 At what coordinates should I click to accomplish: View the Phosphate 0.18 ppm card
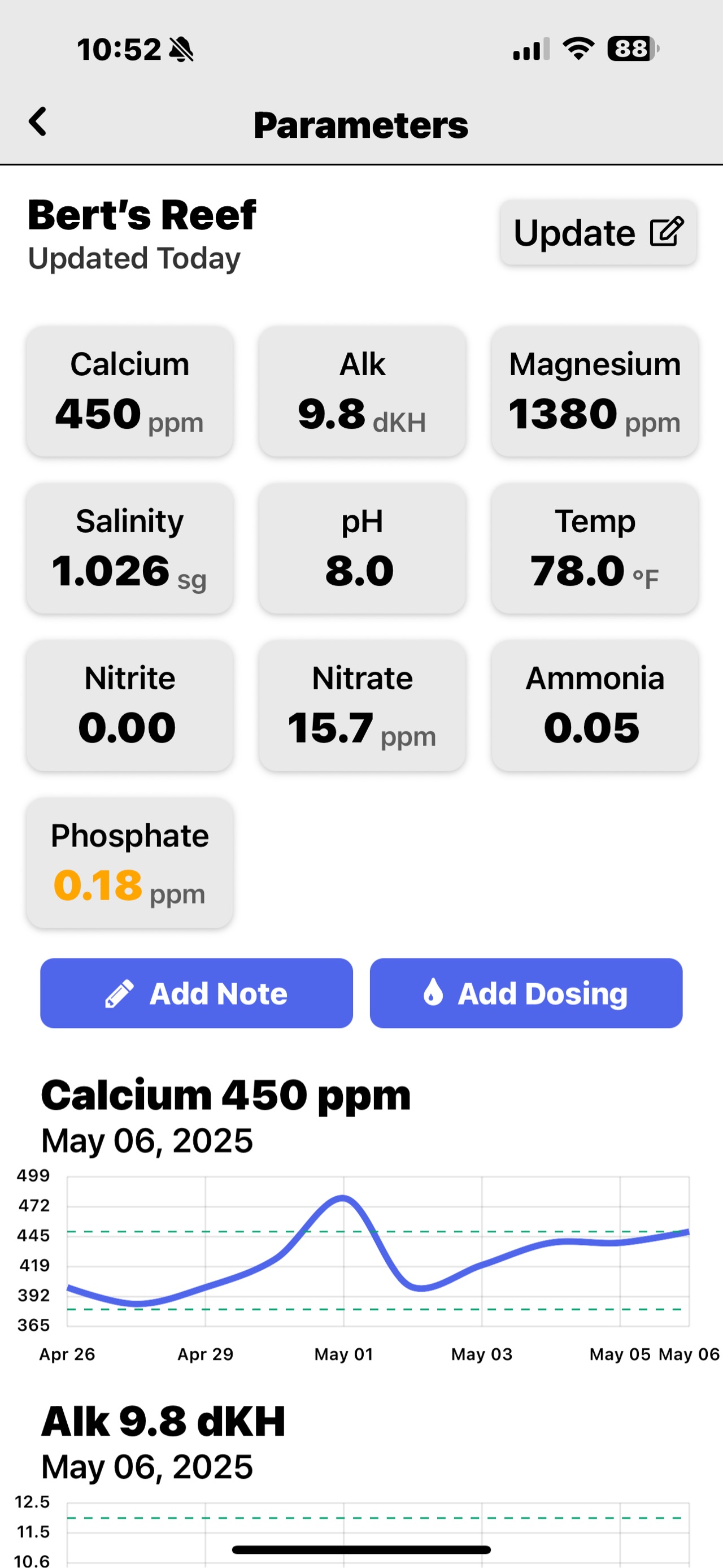(129, 862)
